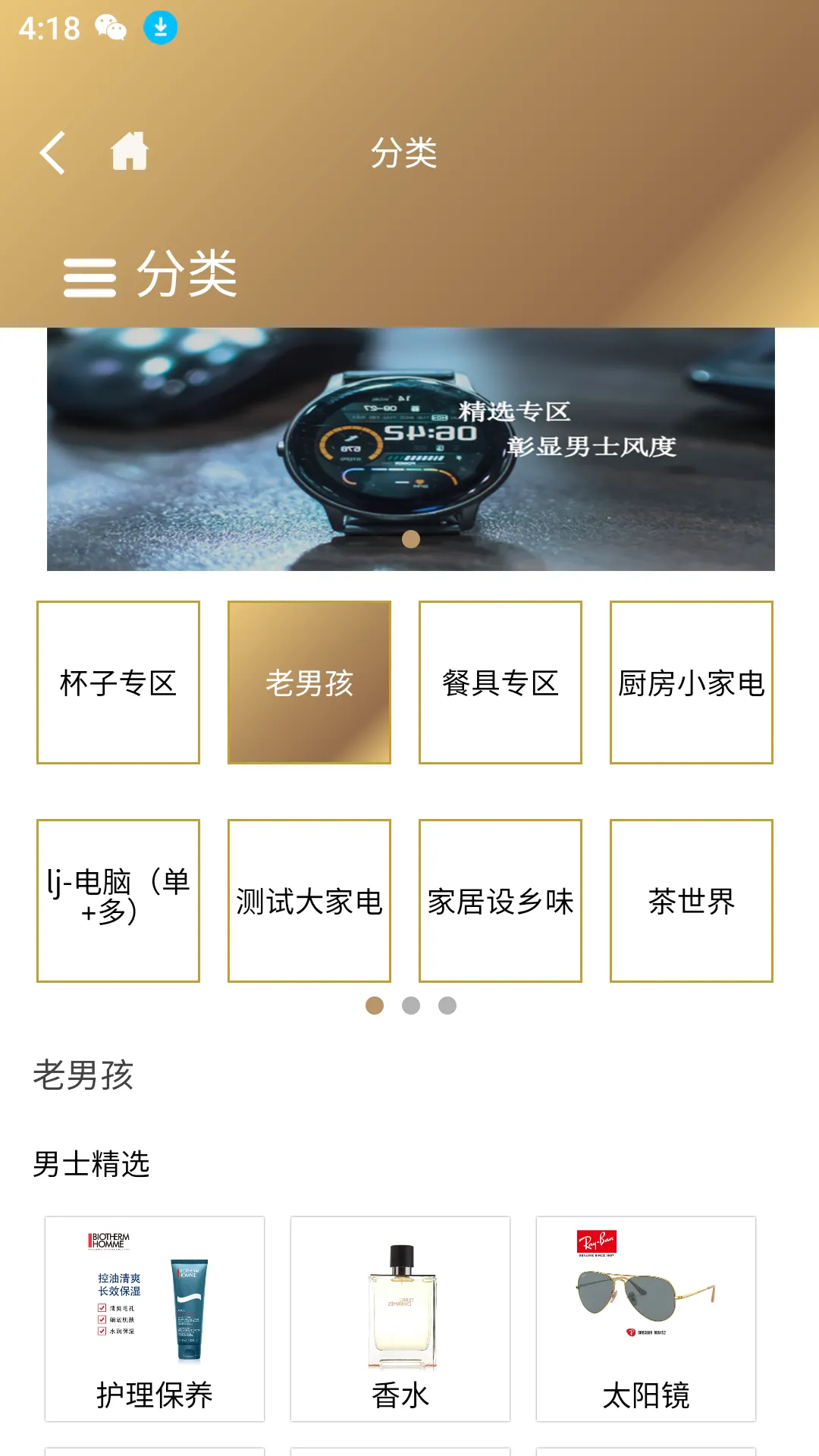The width and height of the screenshot is (819, 1456).
Task: Tap the download icon in status bar
Action: [160, 27]
